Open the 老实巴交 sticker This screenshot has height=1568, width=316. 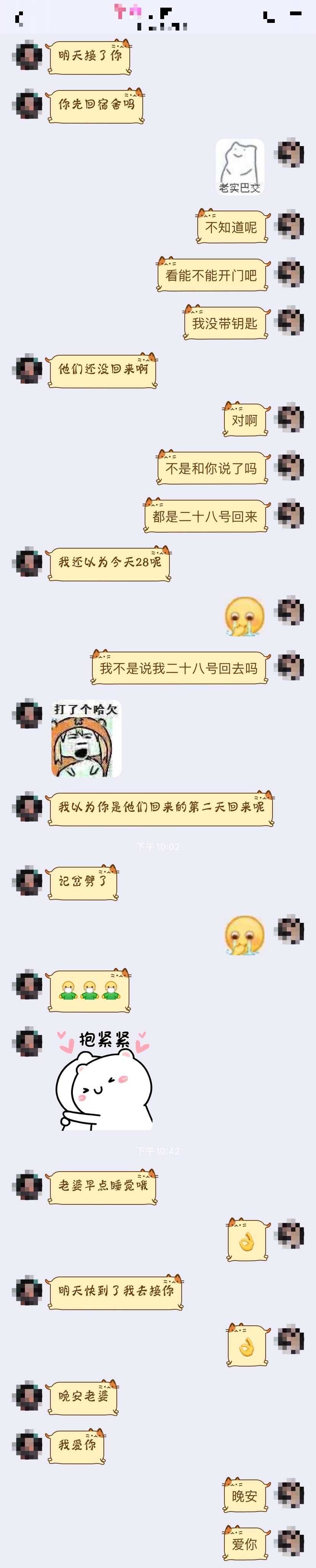(x=240, y=166)
